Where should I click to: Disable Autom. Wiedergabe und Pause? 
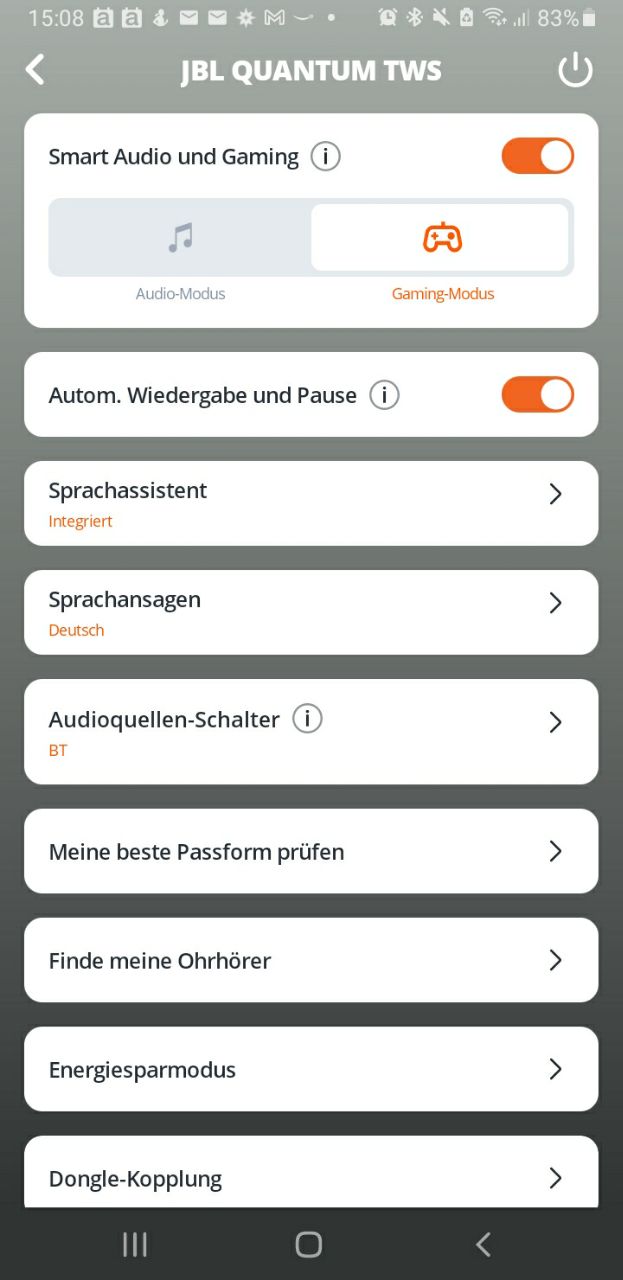(x=537, y=395)
